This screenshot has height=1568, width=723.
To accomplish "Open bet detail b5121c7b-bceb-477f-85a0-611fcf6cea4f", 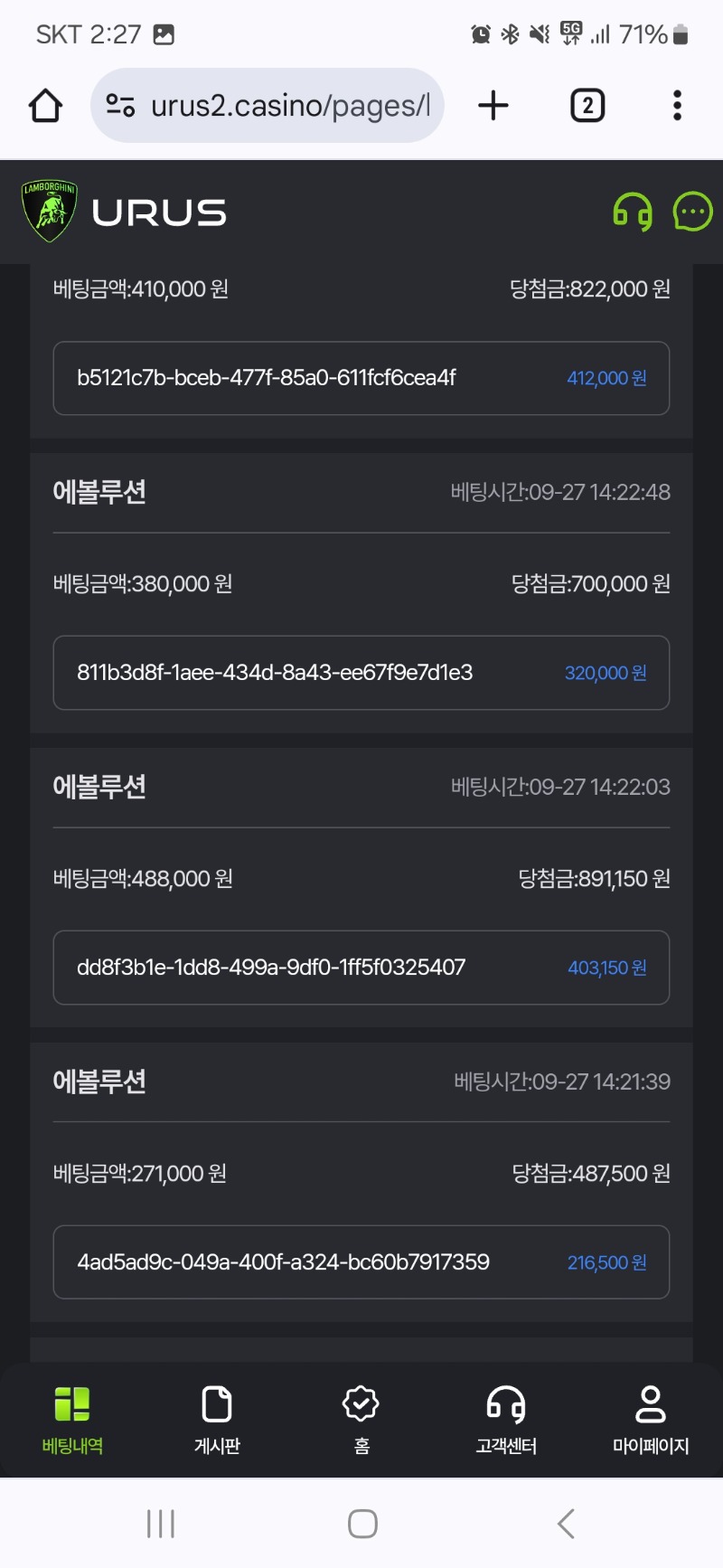I will click(x=361, y=378).
